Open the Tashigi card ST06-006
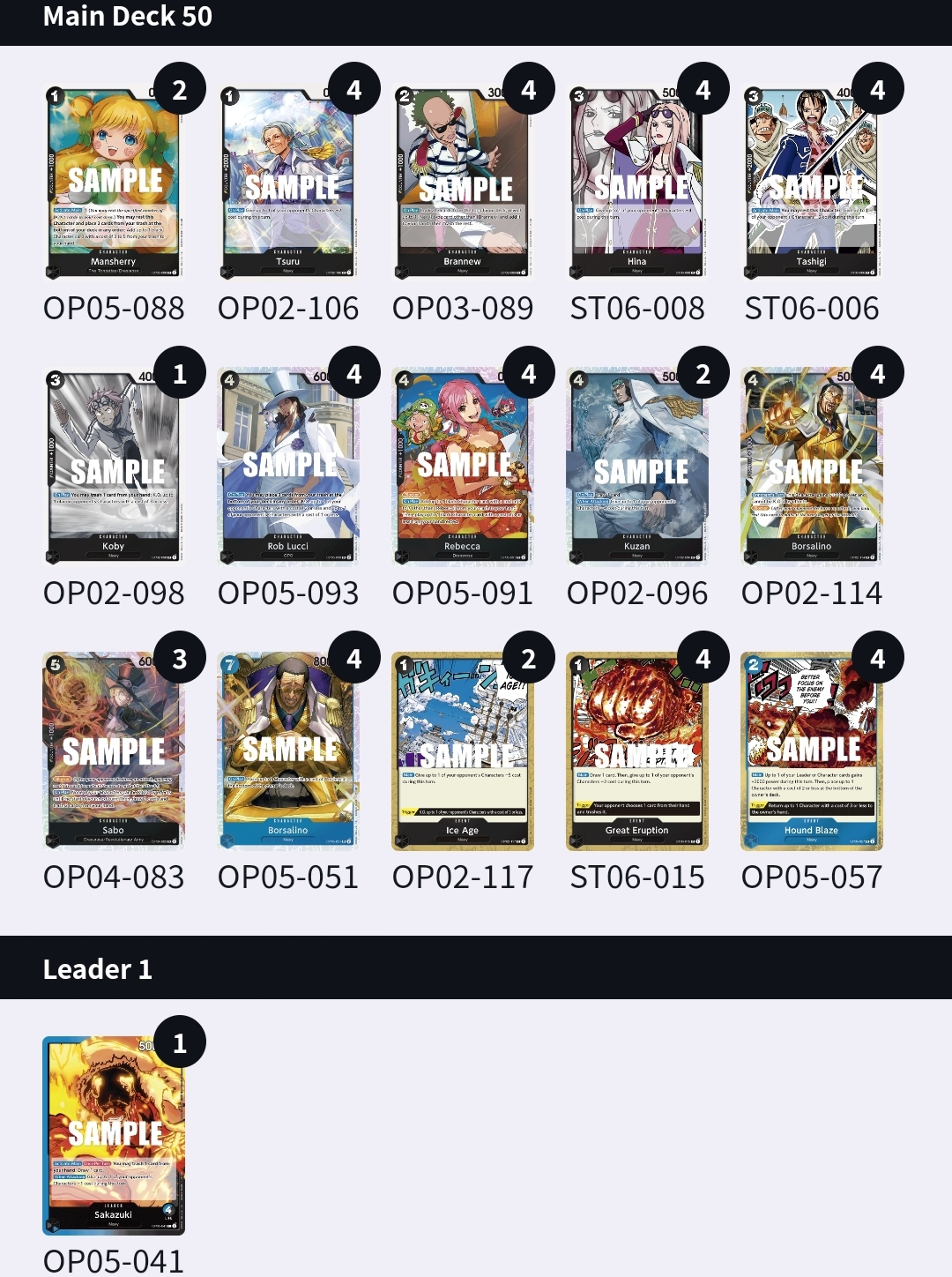Viewport: 952px width, 1277px height. 812,182
